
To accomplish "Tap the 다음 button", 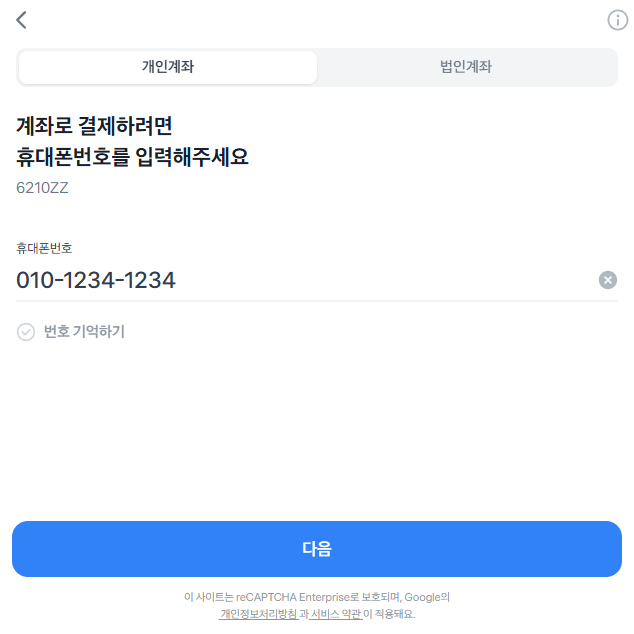I will click(x=317, y=549).
